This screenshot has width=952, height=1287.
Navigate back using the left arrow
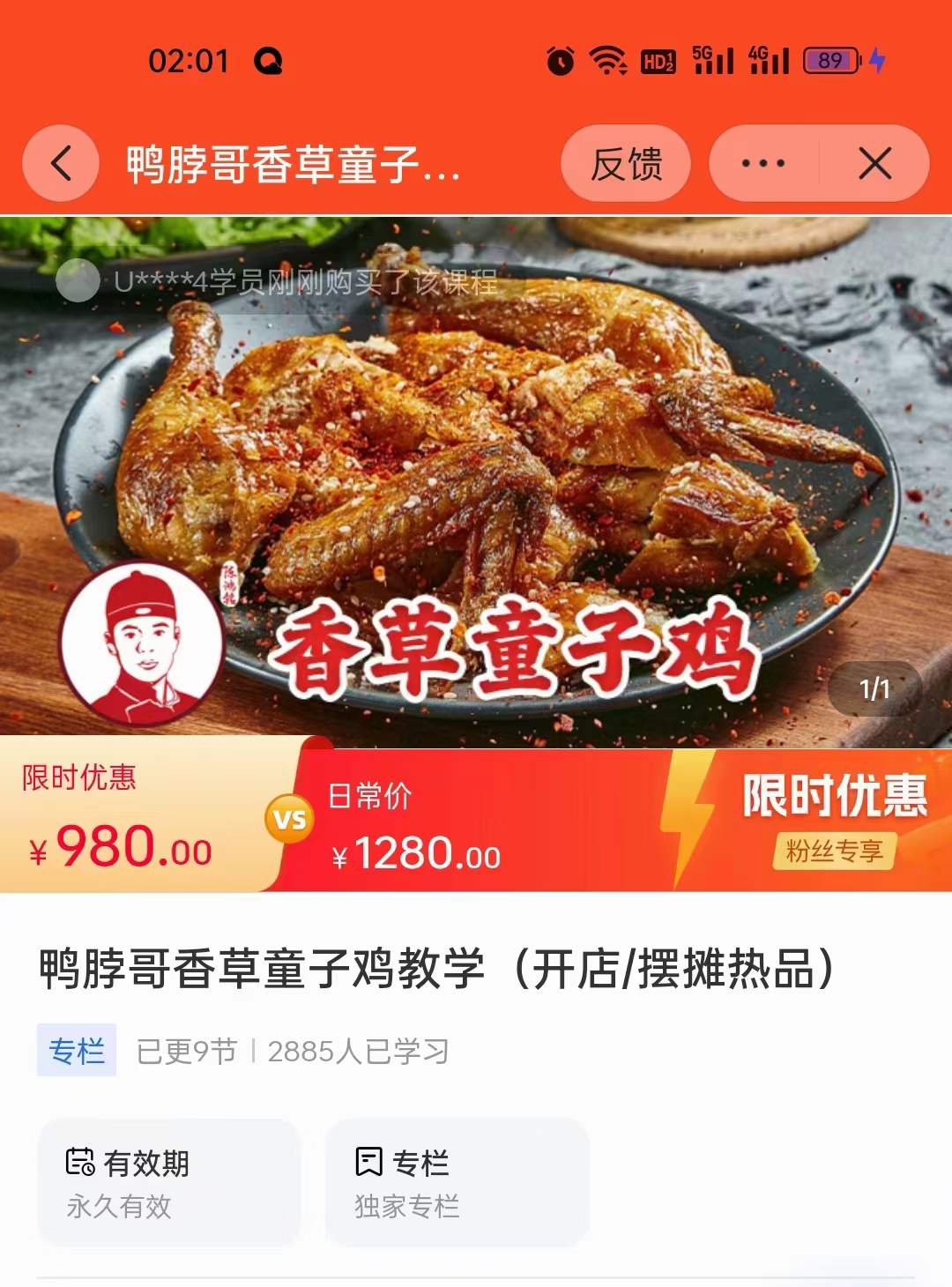(x=60, y=163)
